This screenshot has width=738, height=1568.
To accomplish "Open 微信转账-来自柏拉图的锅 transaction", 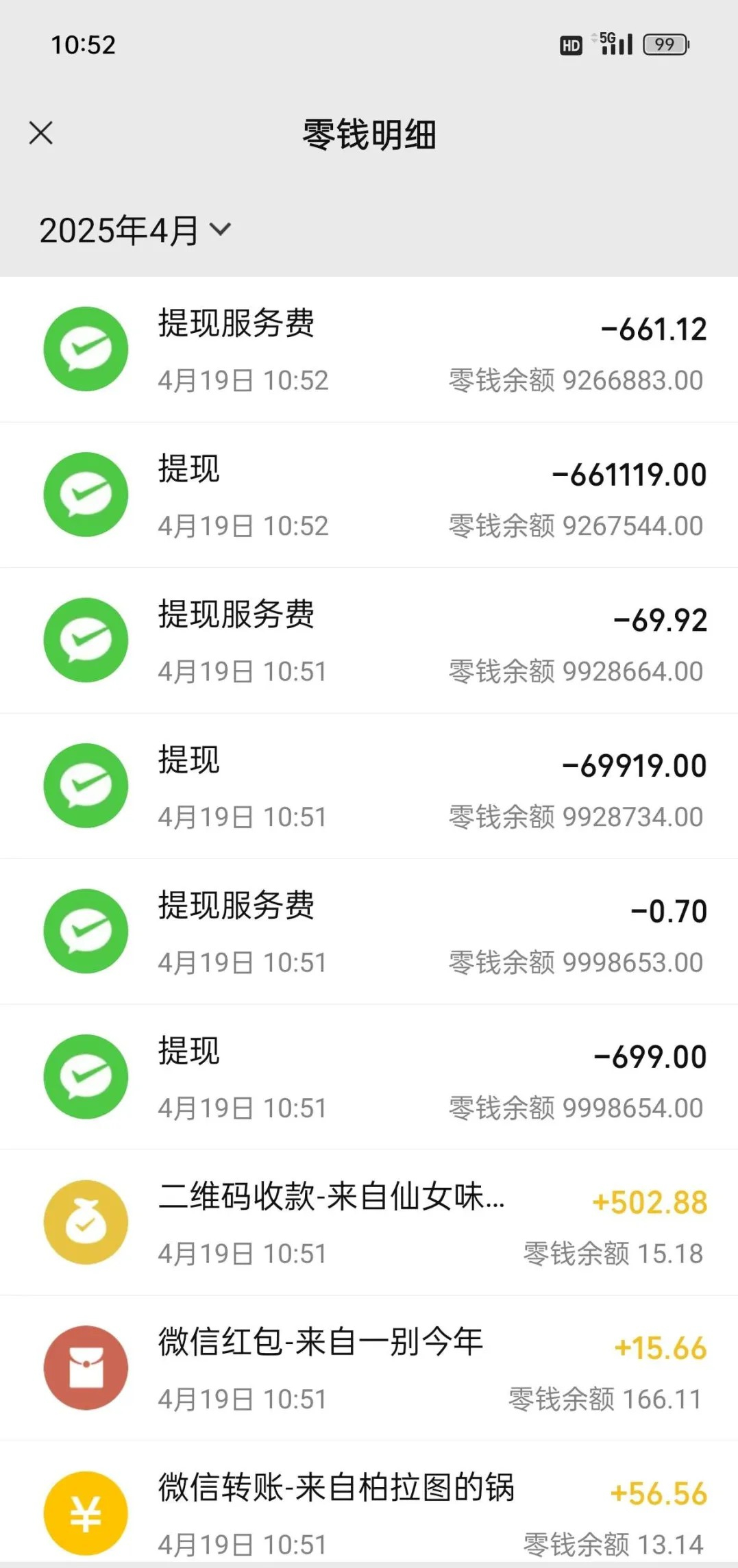I will click(x=369, y=1513).
